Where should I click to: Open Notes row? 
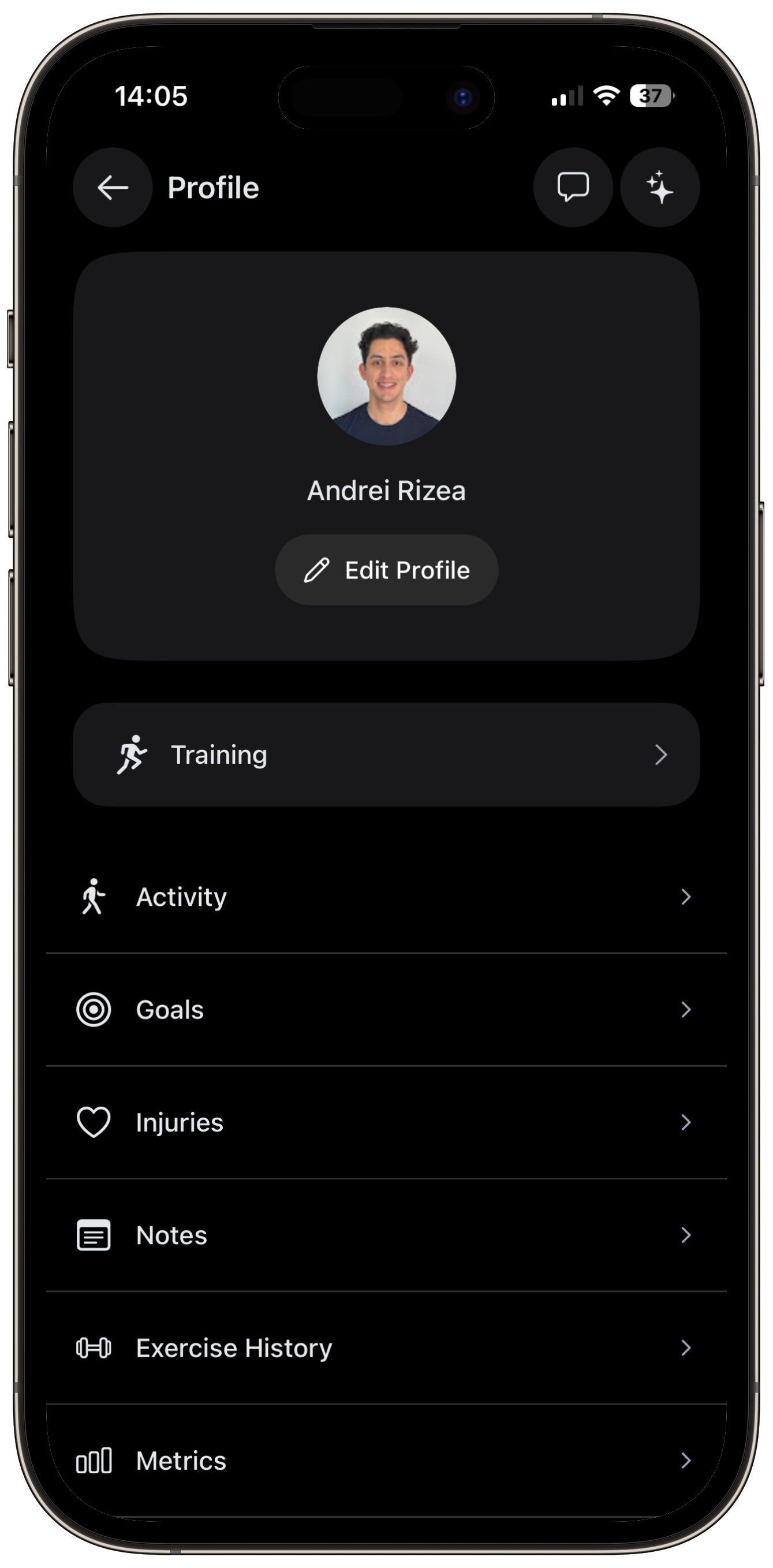(x=387, y=1235)
